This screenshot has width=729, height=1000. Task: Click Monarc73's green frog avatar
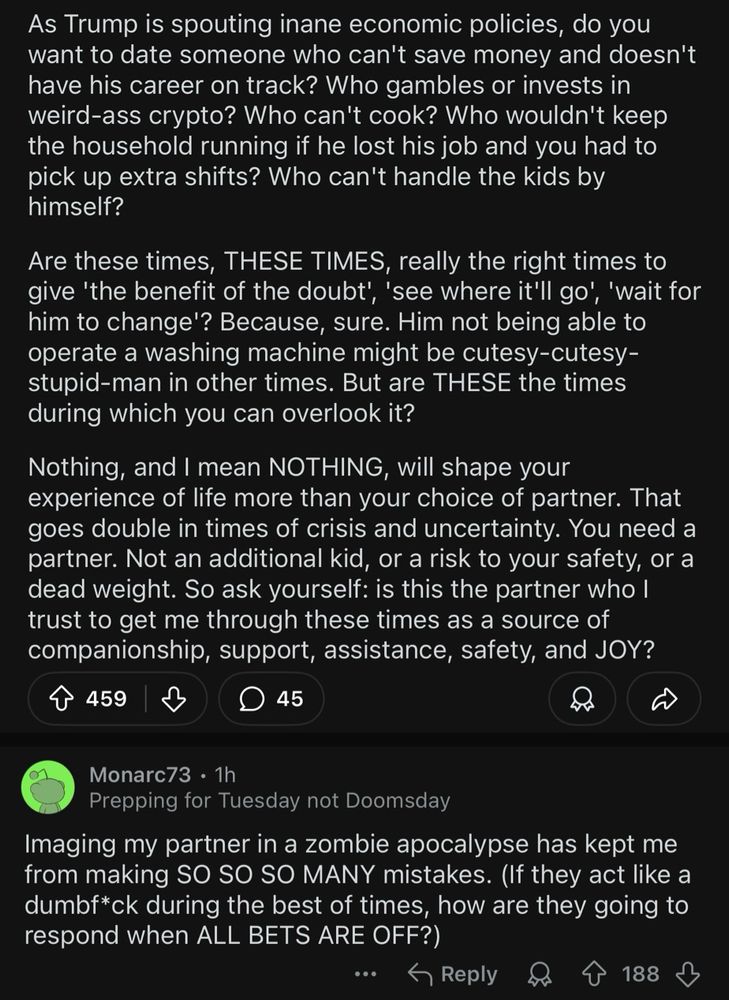[48, 787]
